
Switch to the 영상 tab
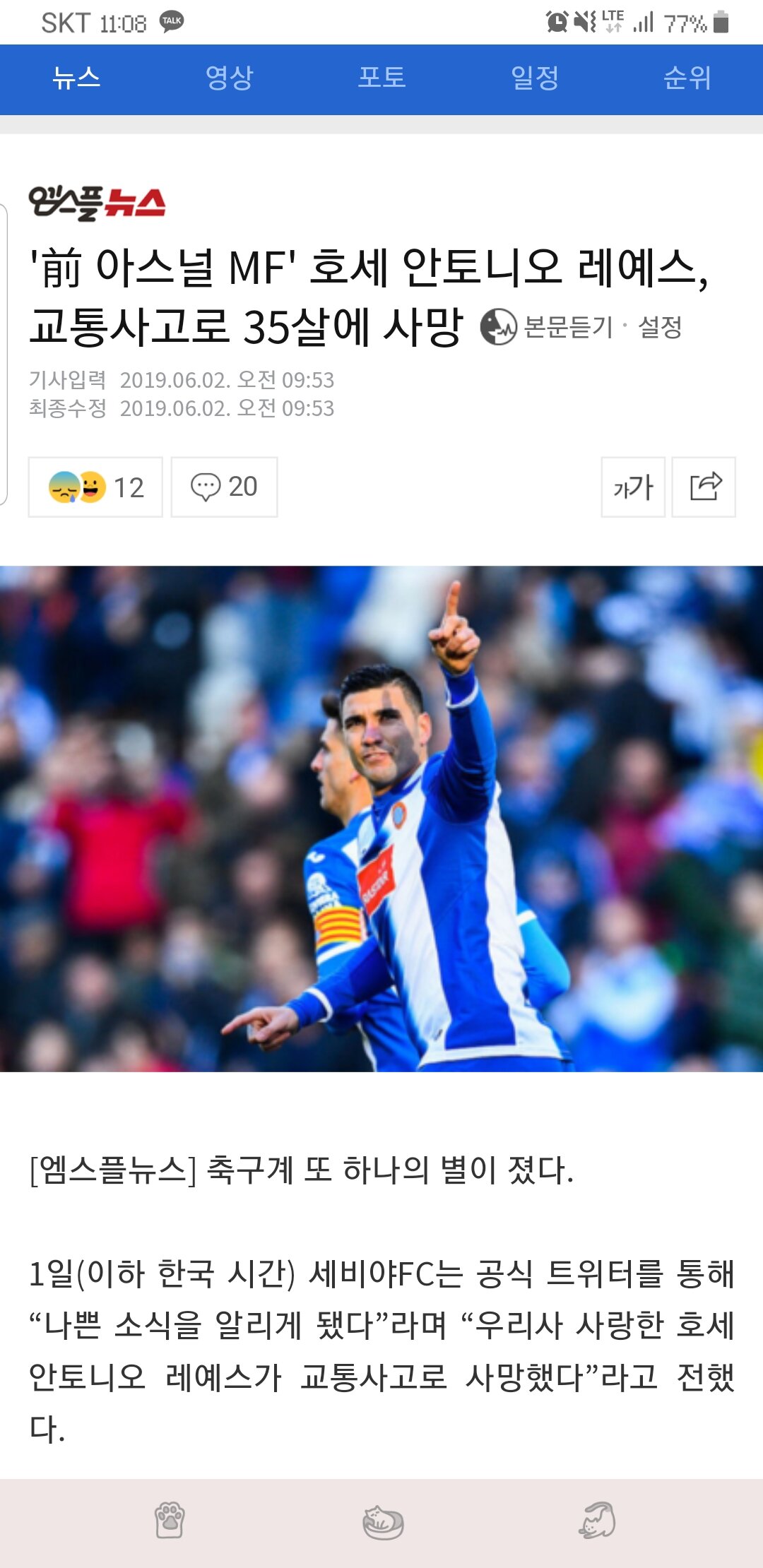(229, 78)
